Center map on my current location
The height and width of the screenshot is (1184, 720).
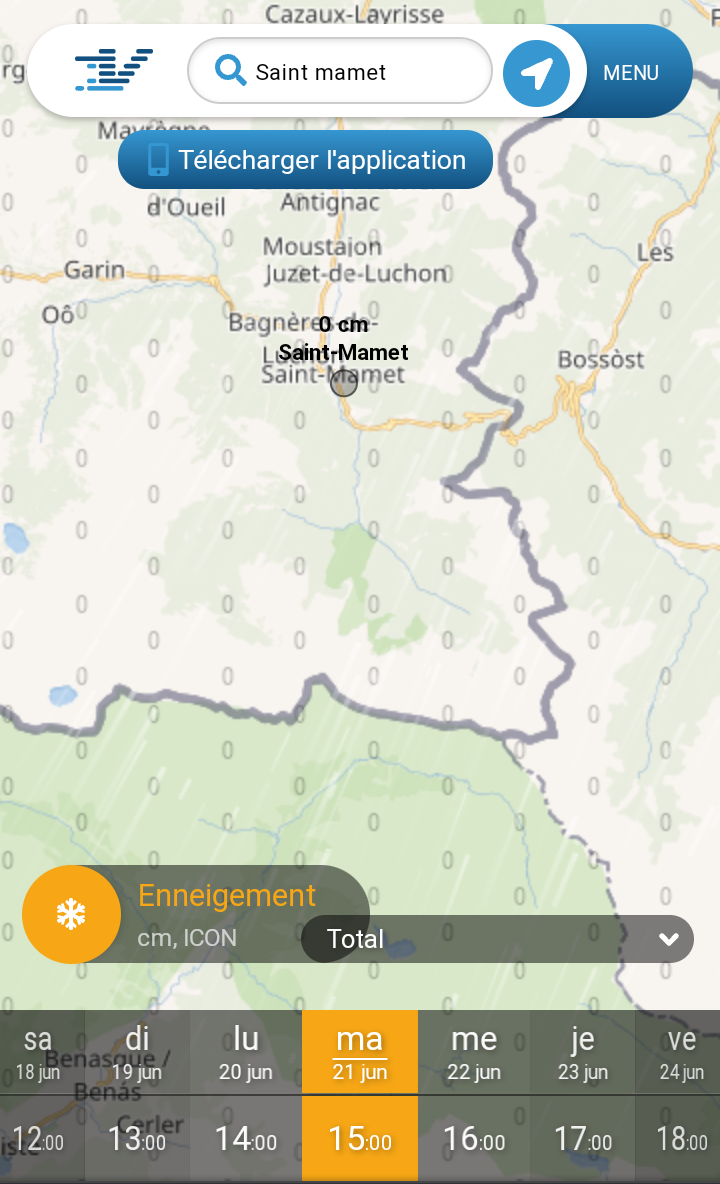pyautogui.click(x=536, y=73)
